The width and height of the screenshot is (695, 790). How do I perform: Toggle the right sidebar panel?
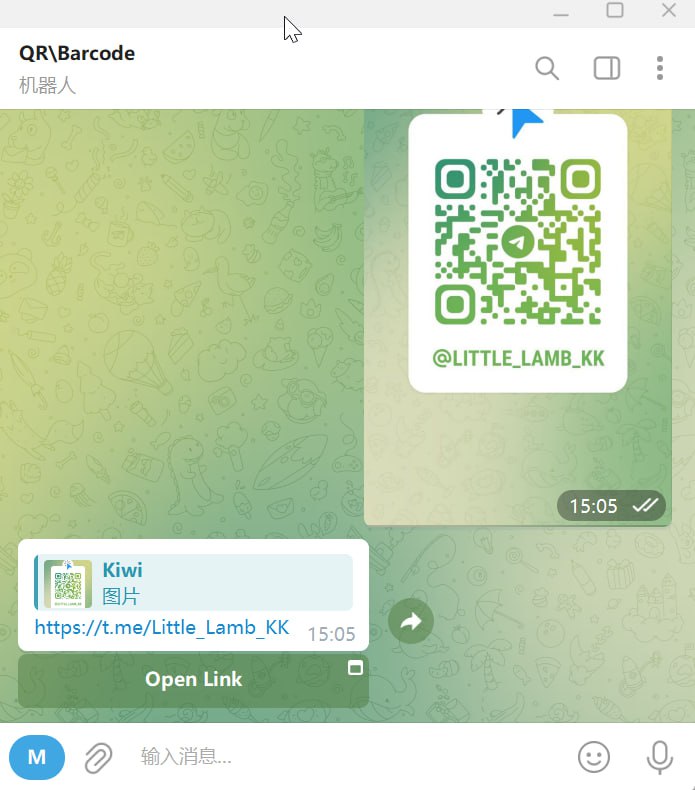point(606,68)
